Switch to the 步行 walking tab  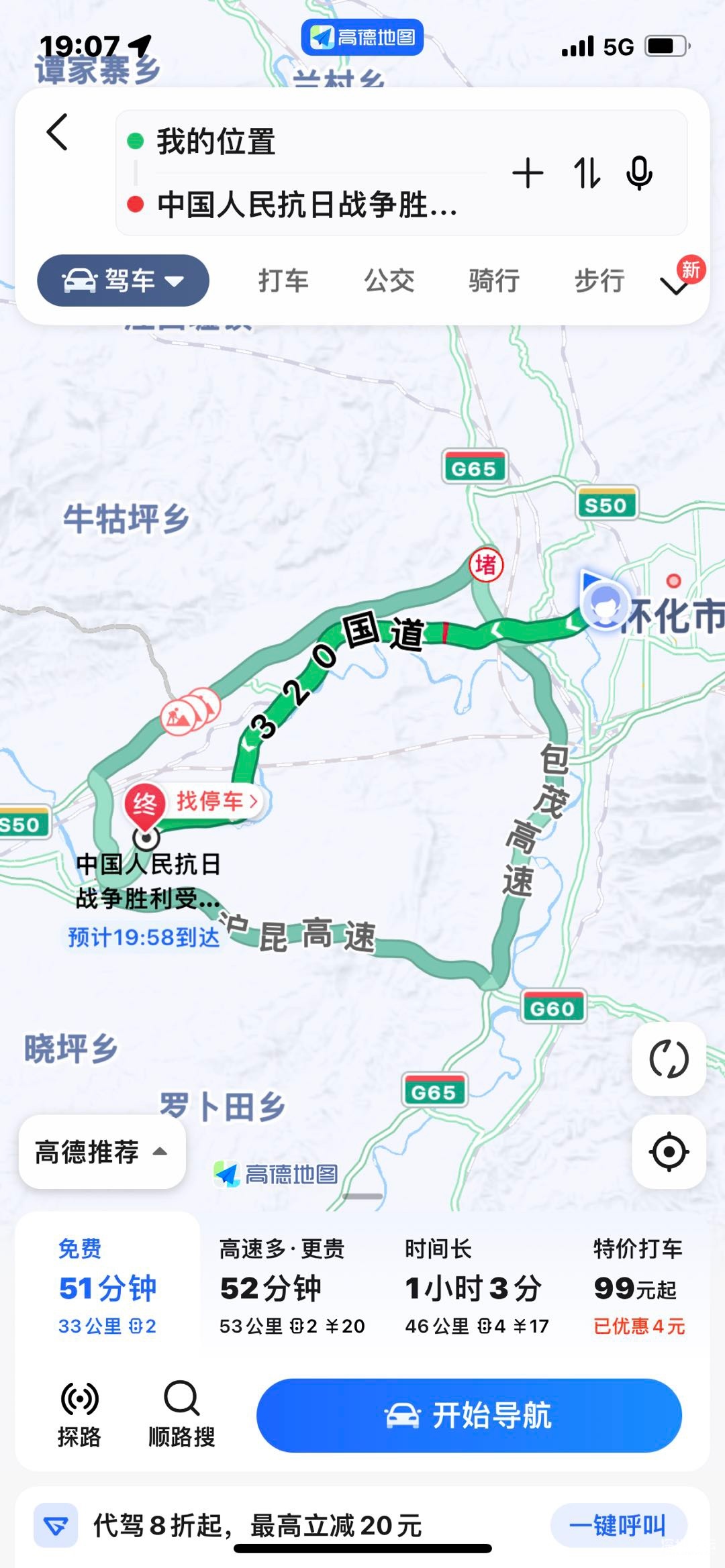pos(599,280)
